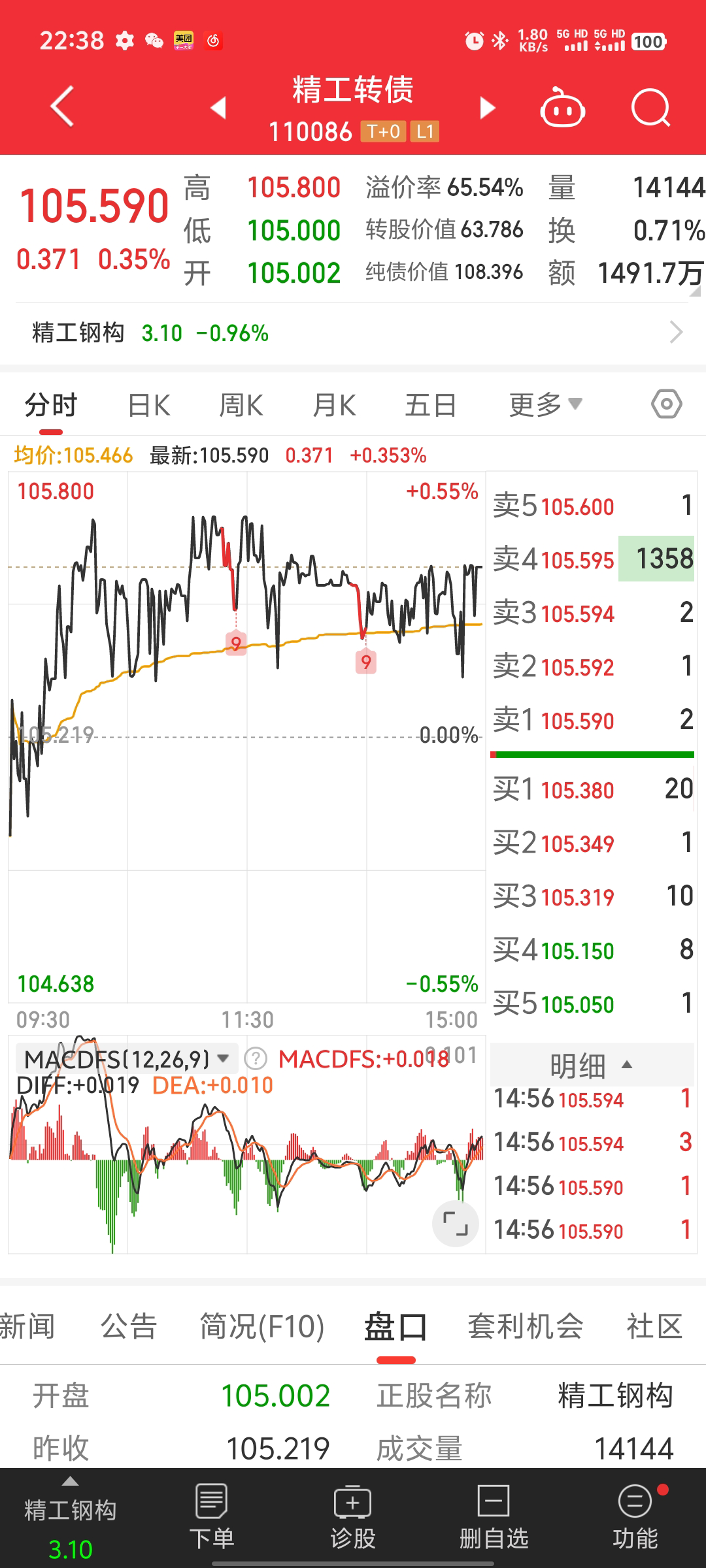Open the robot assistant icon
706x1568 pixels.
click(x=562, y=108)
